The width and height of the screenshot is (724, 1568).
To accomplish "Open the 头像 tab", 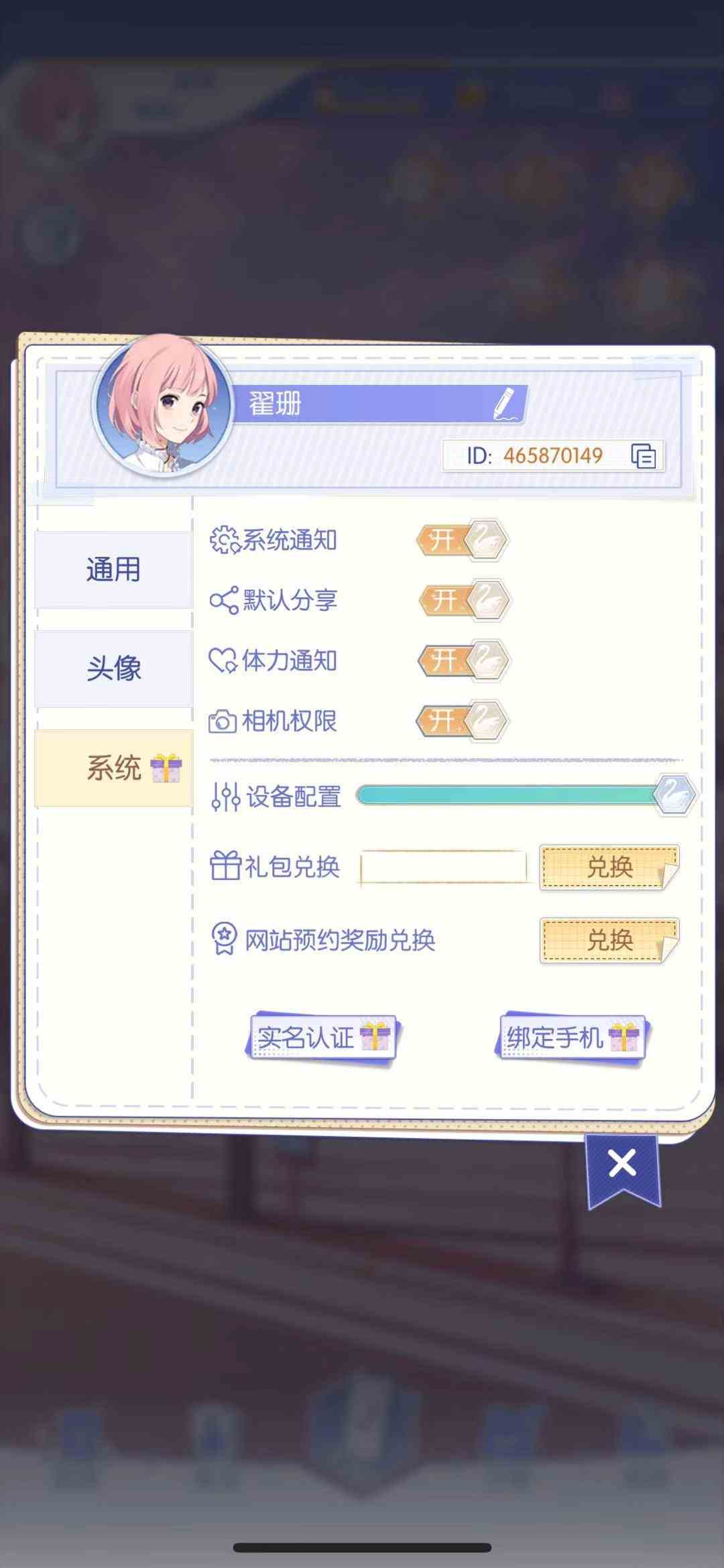I will pos(113,668).
